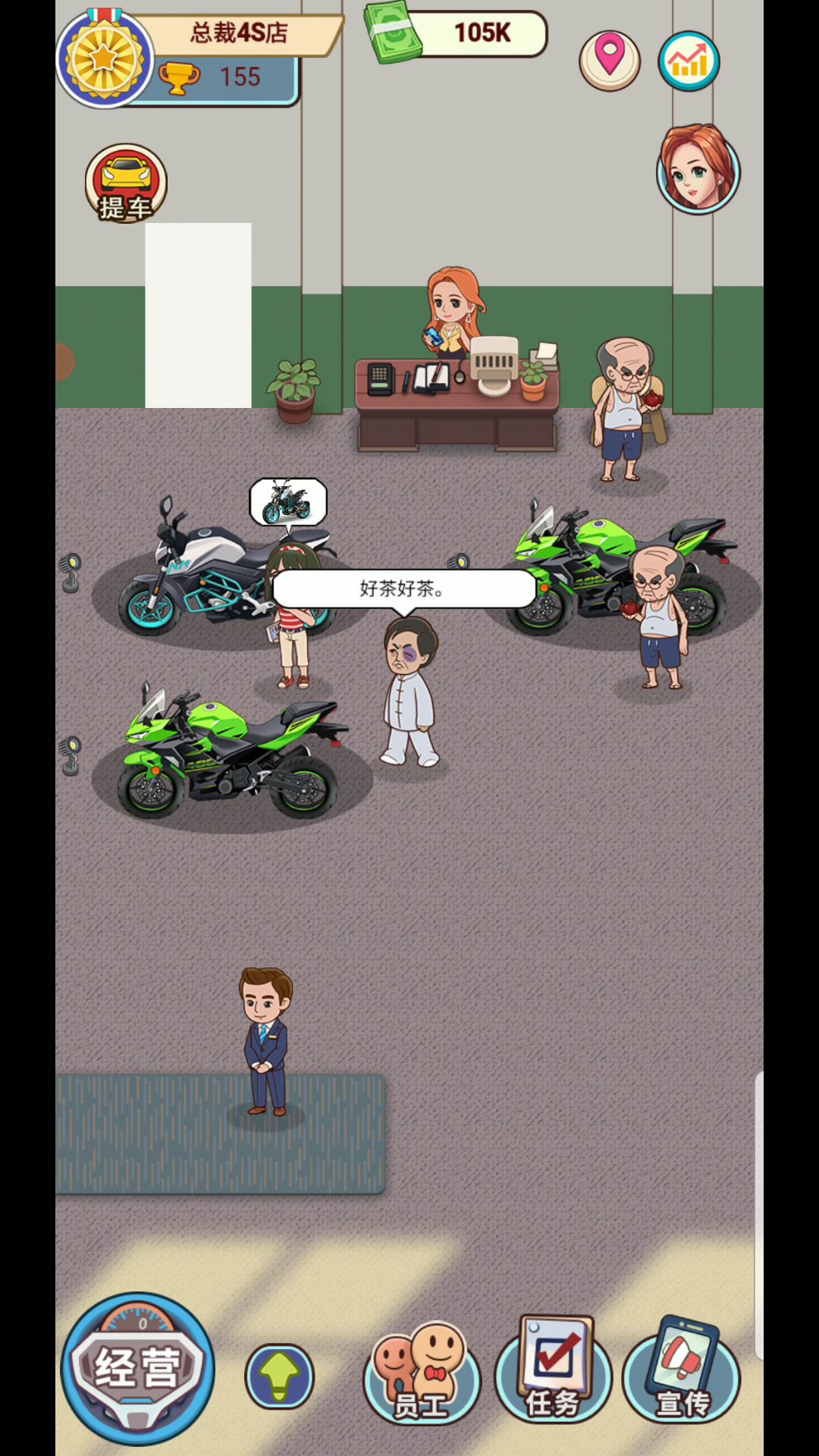Tap the customer's motorcycle request bubble
Screen dimensions: 819x1456
288,504
